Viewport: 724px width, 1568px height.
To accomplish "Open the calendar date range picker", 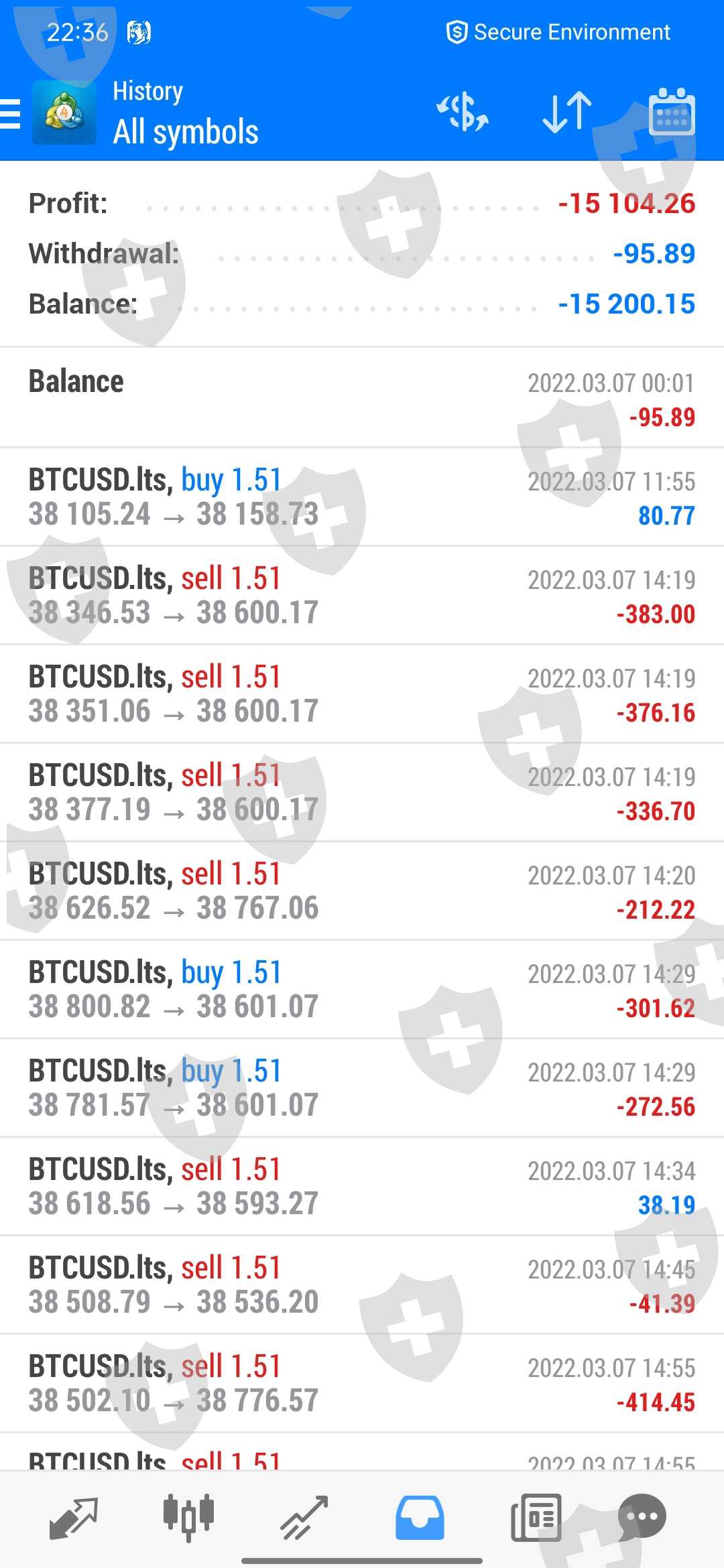I will pos(671,112).
